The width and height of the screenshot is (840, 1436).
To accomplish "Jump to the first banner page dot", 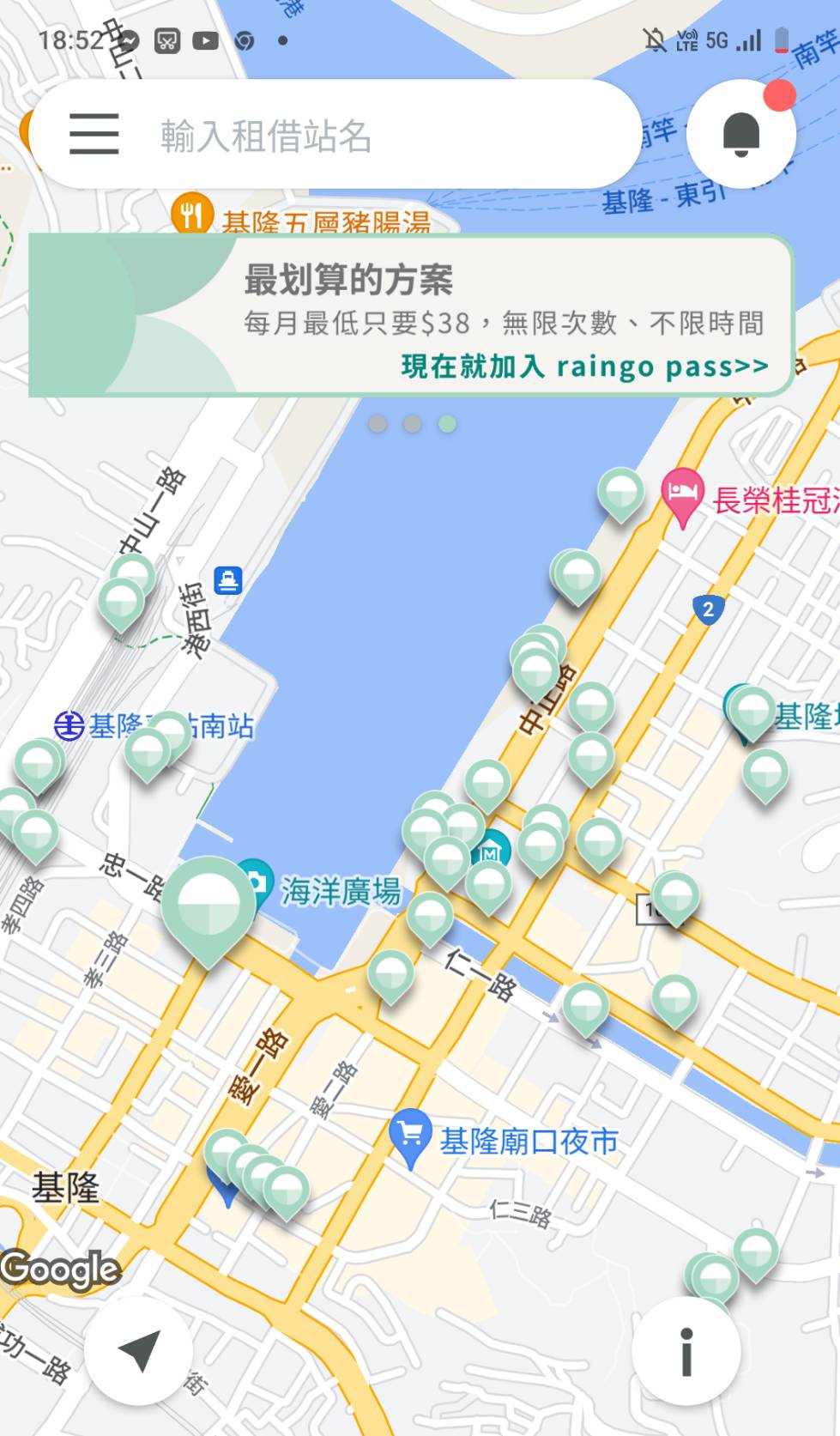I will [378, 424].
